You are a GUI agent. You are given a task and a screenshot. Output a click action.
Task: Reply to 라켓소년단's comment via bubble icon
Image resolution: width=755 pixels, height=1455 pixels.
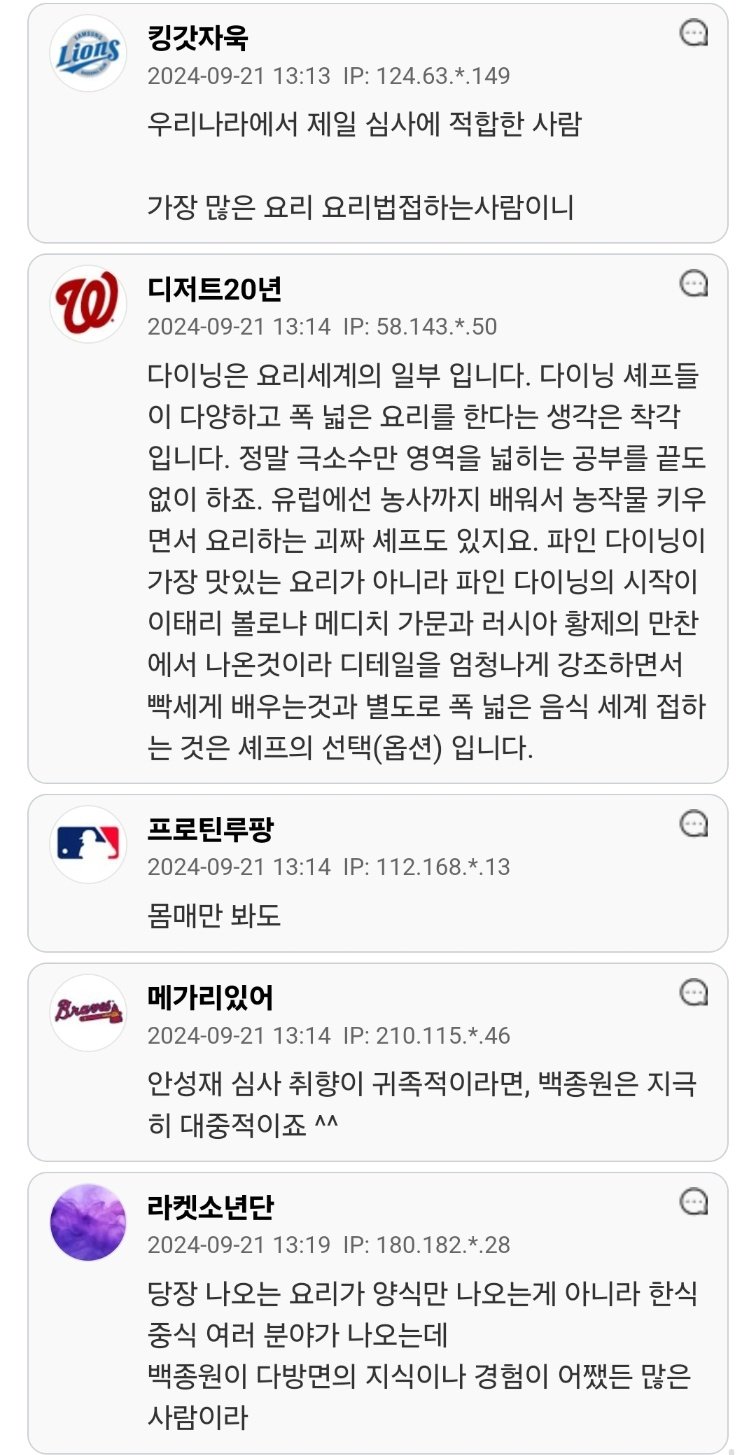(x=694, y=1202)
